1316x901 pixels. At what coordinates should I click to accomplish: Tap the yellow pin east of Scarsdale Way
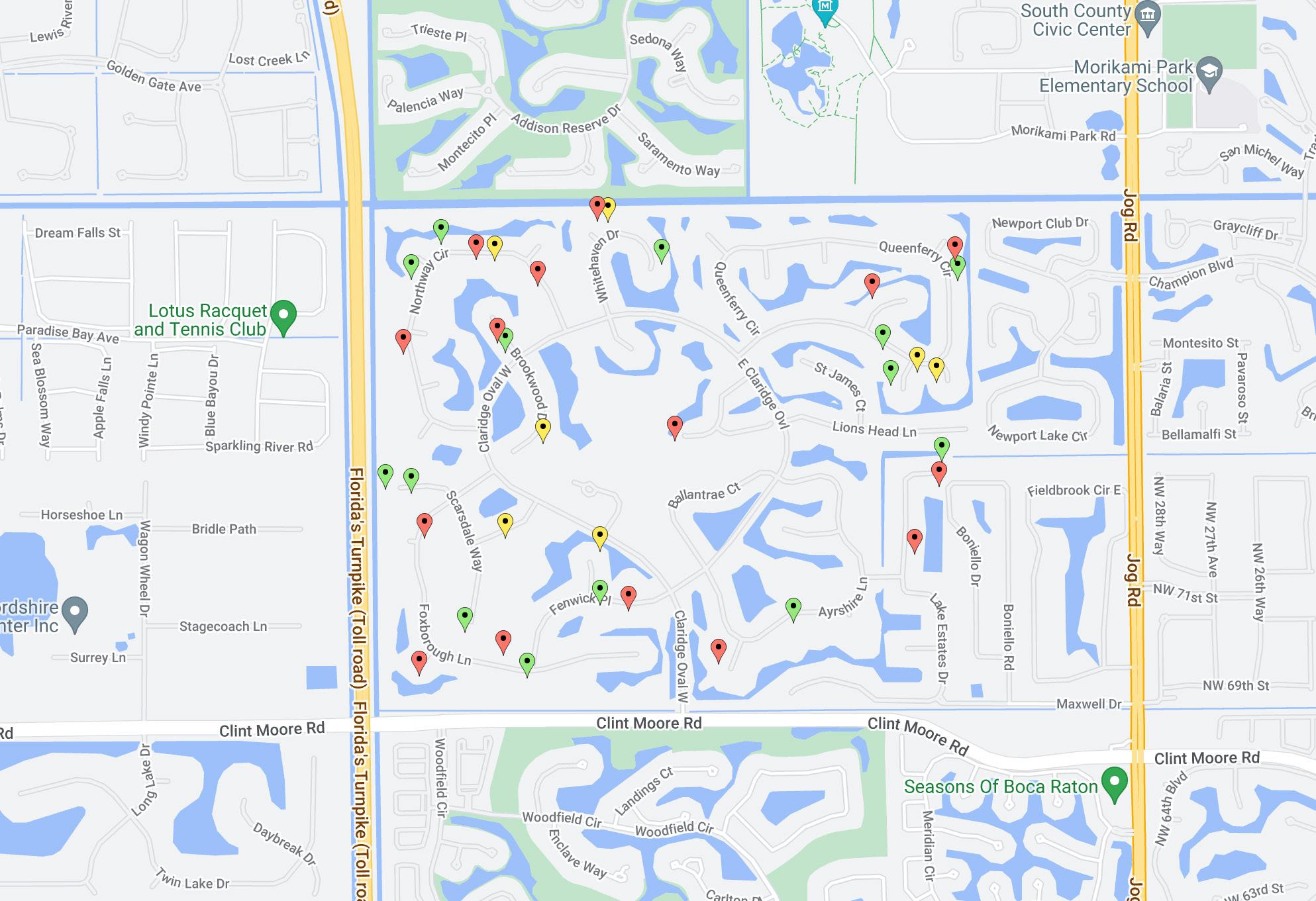[x=505, y=524]
